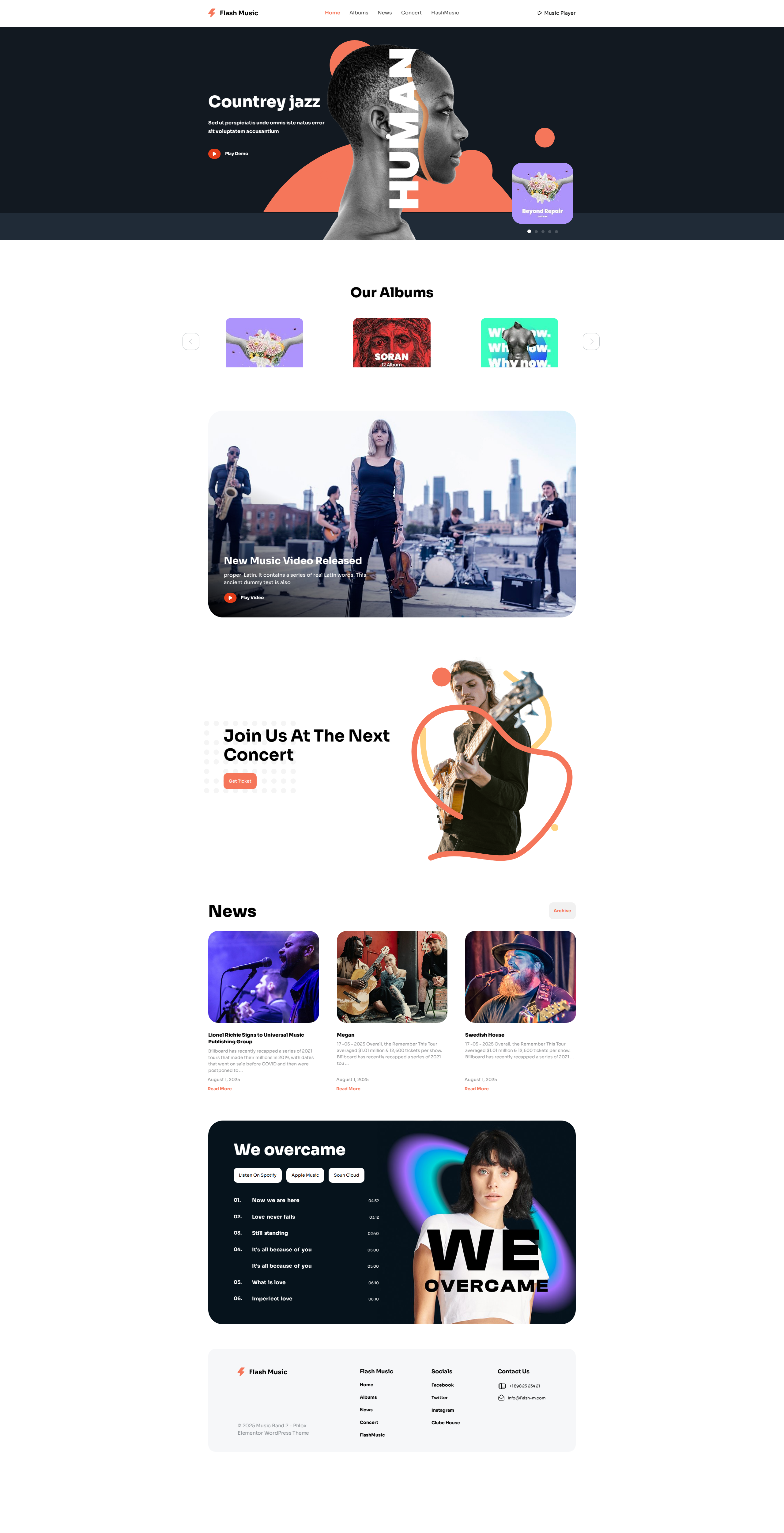784x1533 pixels.
Task: Open the Concert page from top menu
Action: coord(411,13)
